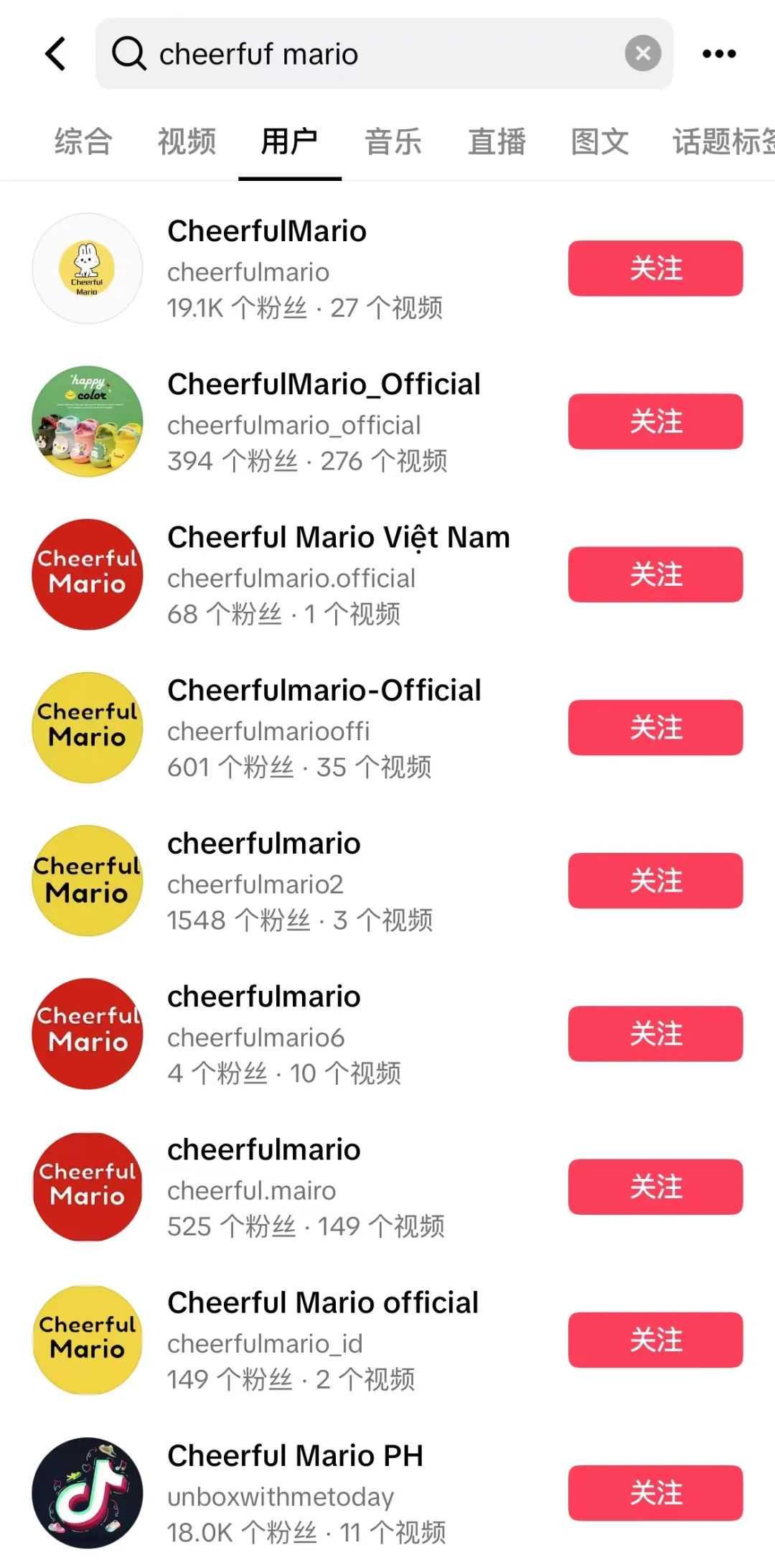Follow the cheerfulmario2 account

pos(655,881)
